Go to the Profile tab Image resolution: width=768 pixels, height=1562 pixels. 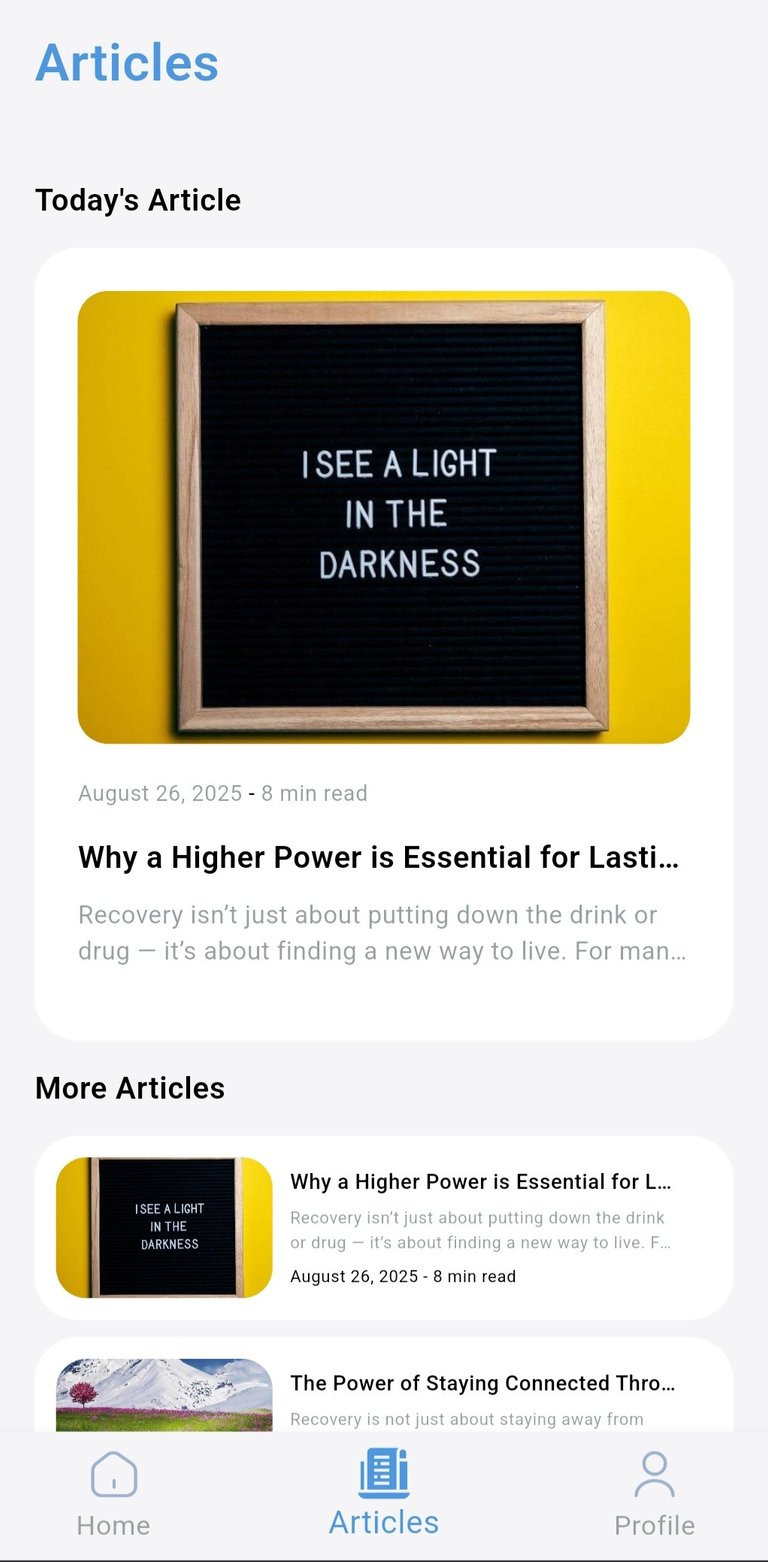(654, 1494)
